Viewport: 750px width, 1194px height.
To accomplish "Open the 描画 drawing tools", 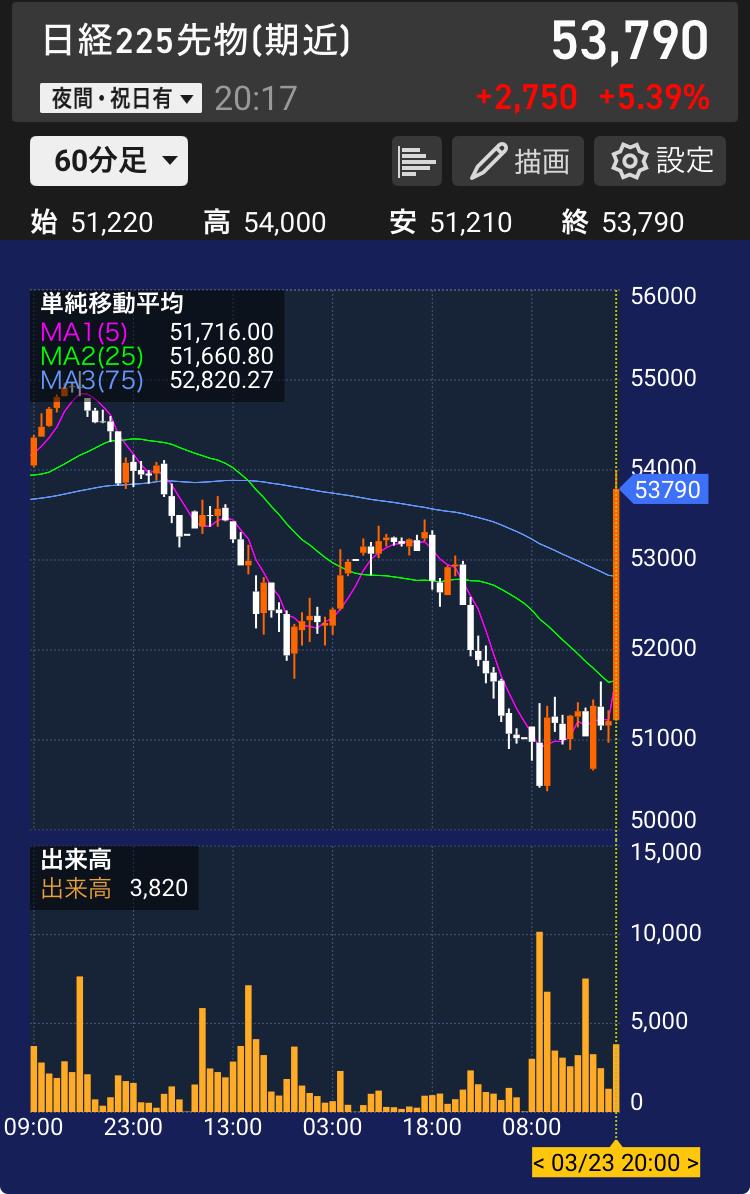I will tap(517, 161).
